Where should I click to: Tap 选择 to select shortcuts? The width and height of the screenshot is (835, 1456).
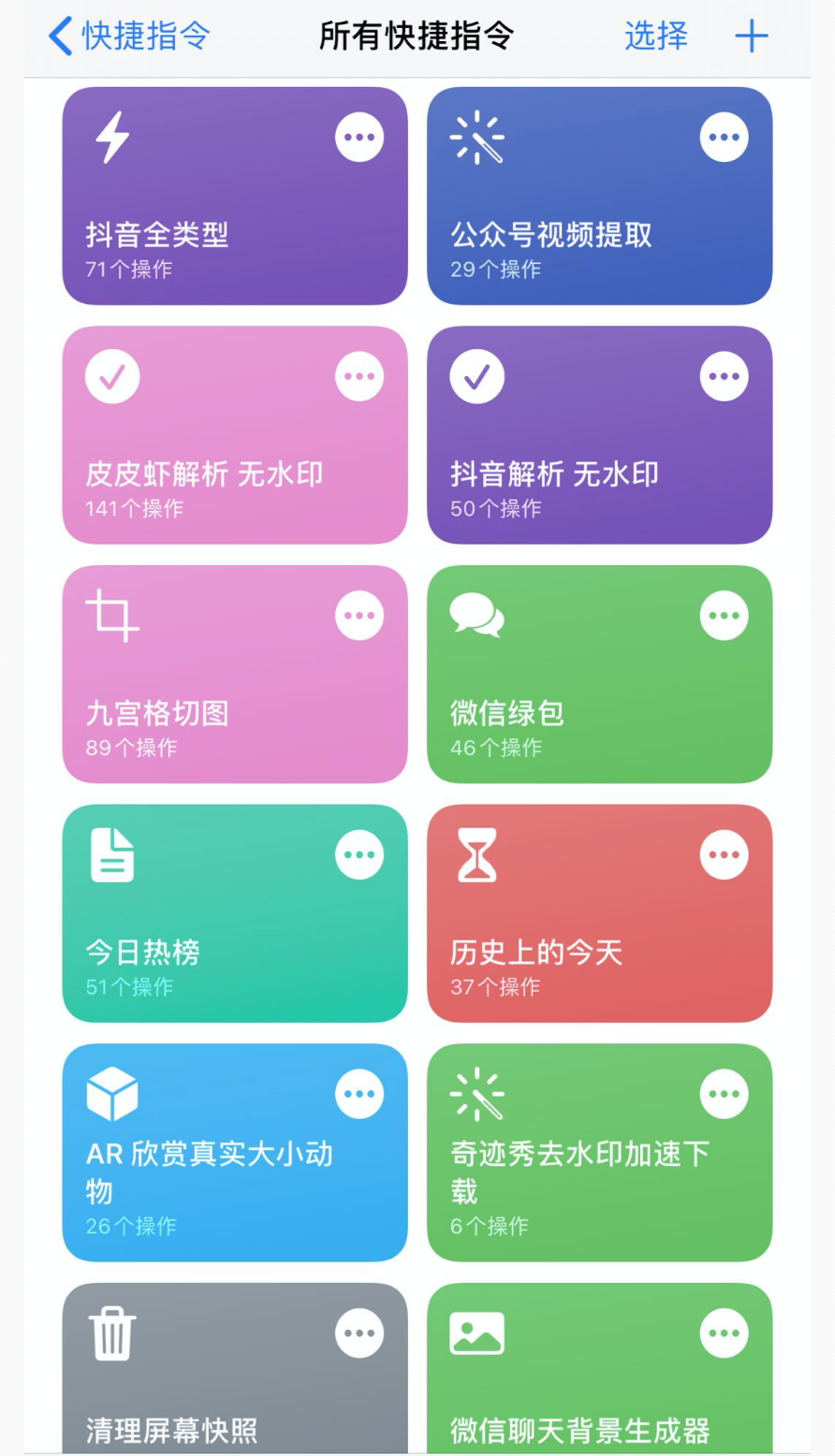(655, 36)
